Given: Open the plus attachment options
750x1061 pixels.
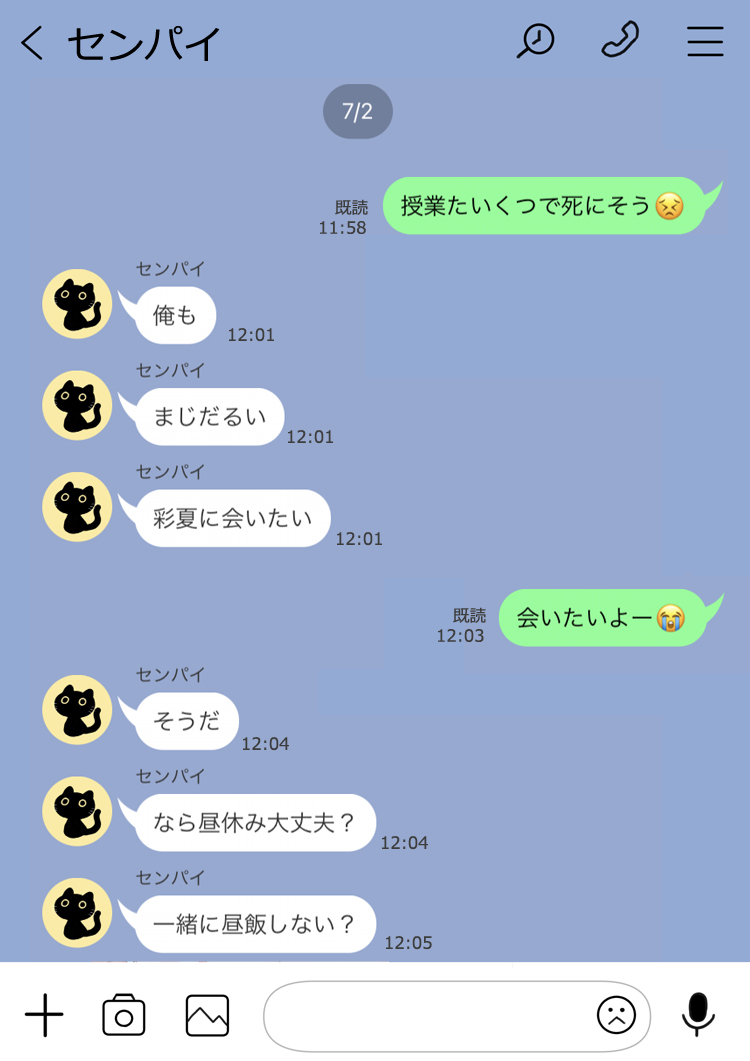Looking at the screenshot, I should (x=44, y=1015).
